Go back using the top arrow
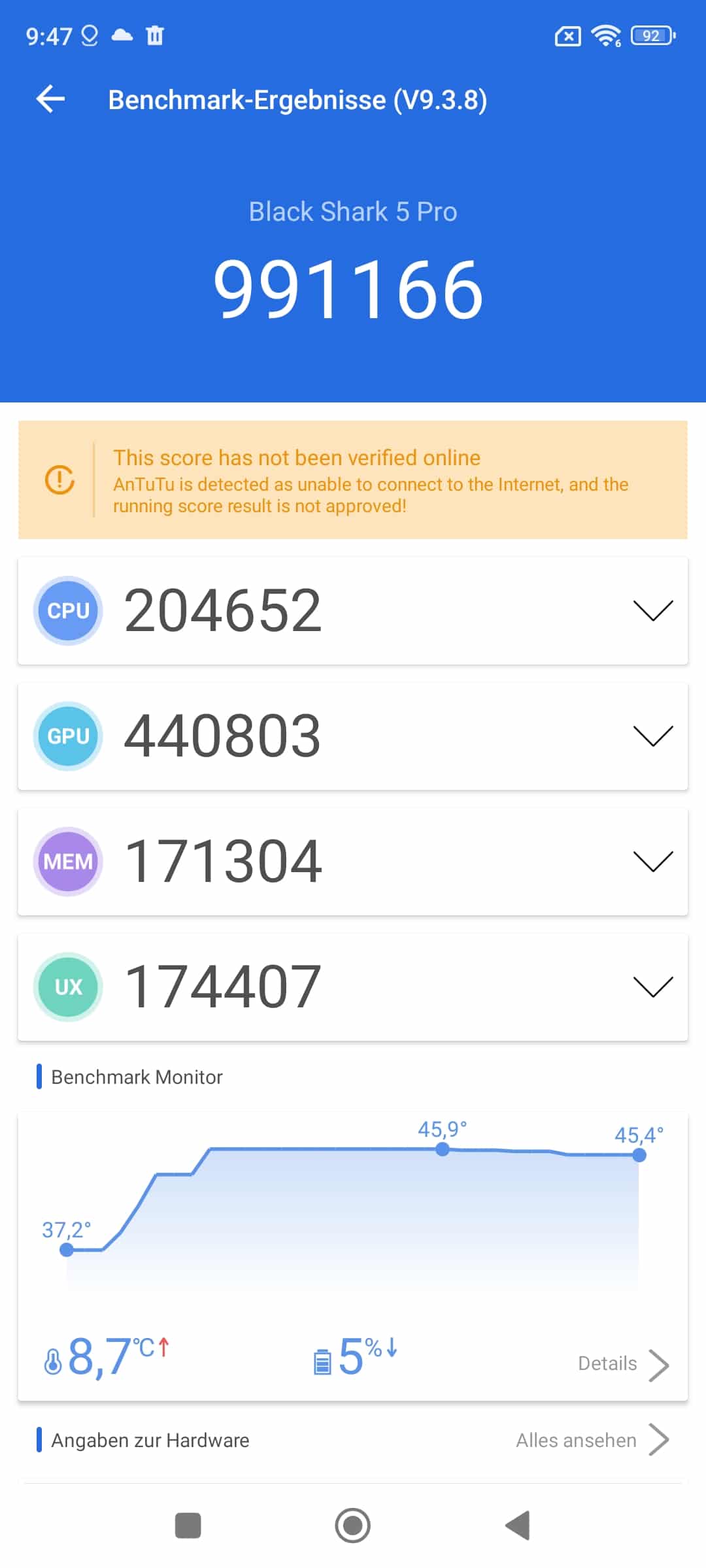706x1568 pixels. tap(50, 99)
